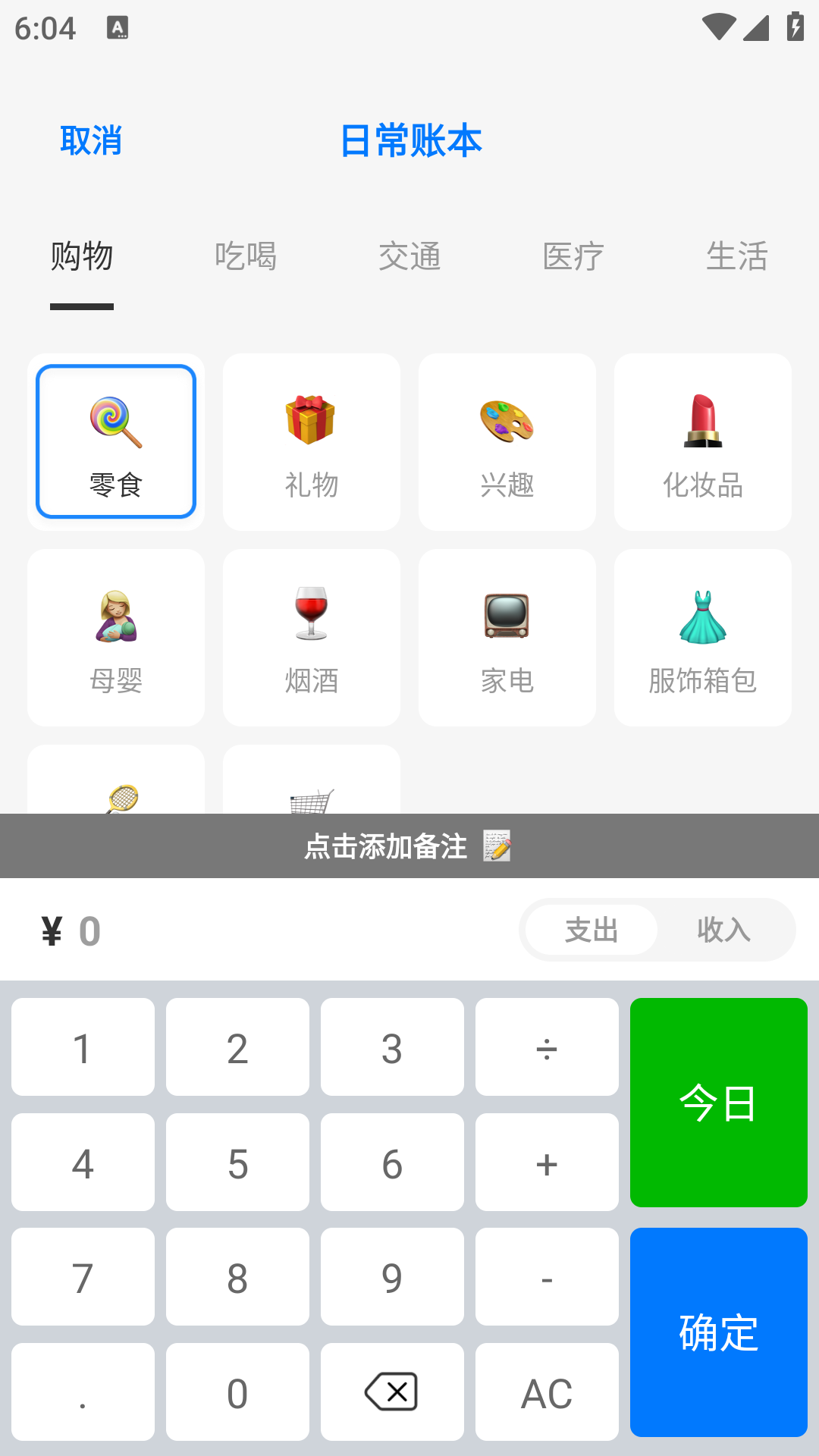Screen dimensions: 819x1456
Task: Select the 服饰箱包 dress icon
Action: pyautogui.click(x=702, y=637)
